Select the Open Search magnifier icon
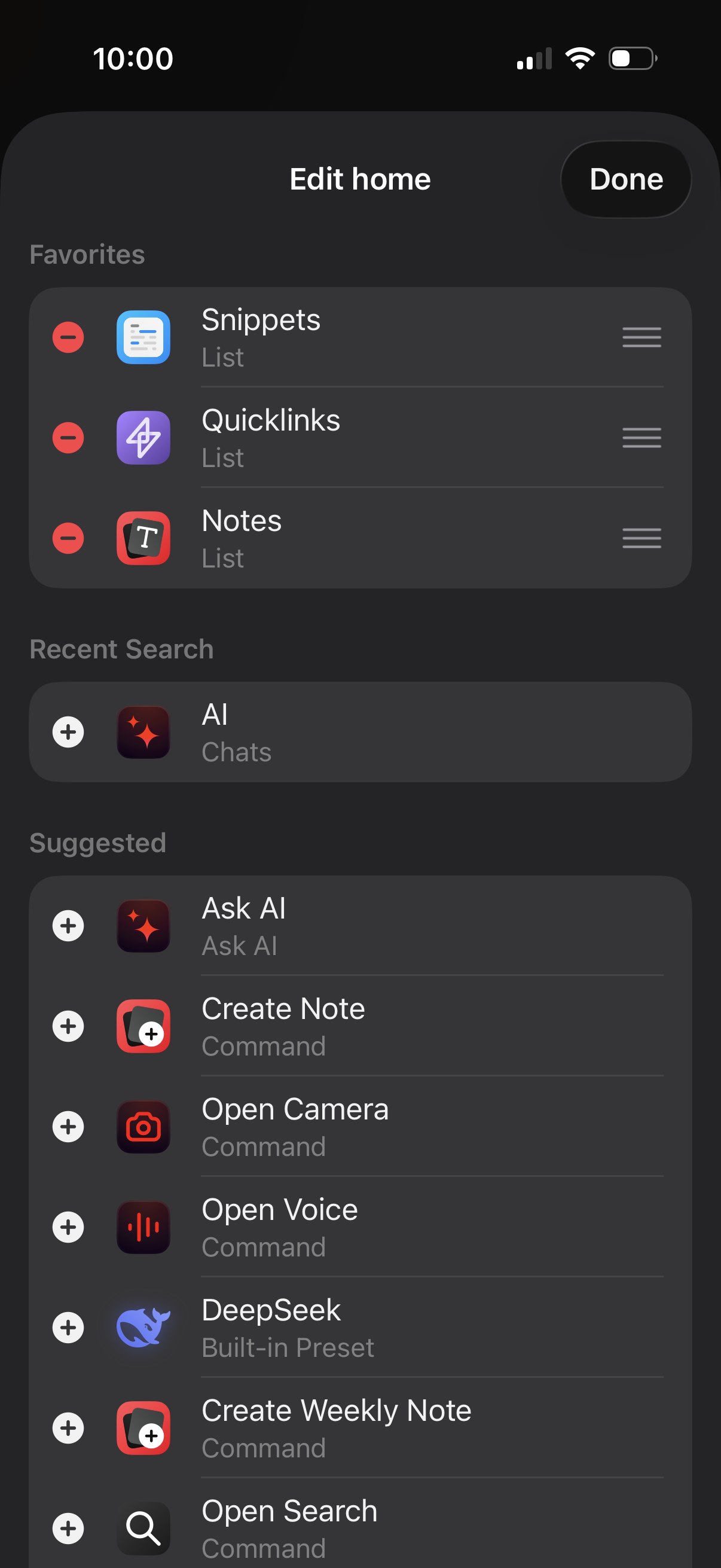The width and height of the screenshot is (721, 1568). [x=143, y=1529]
